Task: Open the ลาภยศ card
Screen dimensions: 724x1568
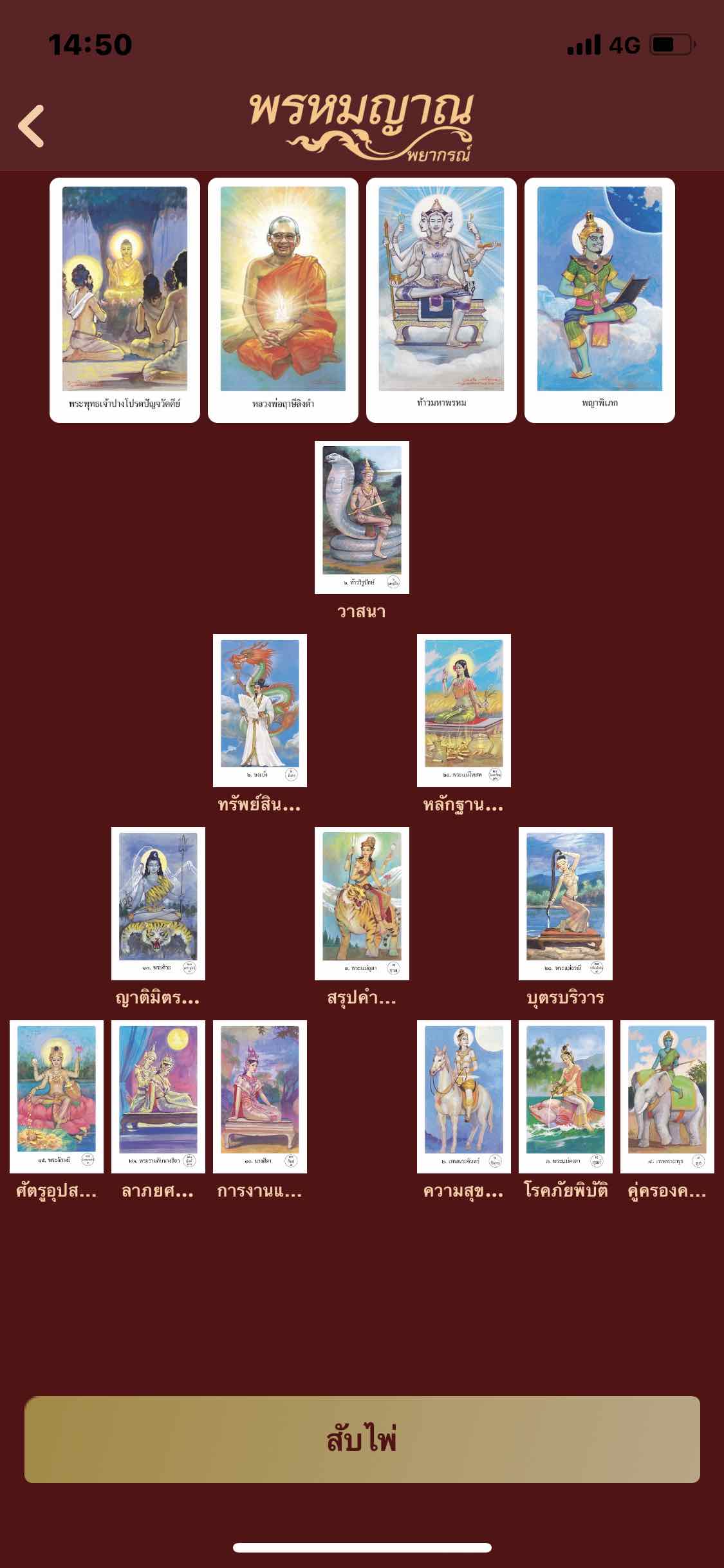Action: tap(158, 1096)
